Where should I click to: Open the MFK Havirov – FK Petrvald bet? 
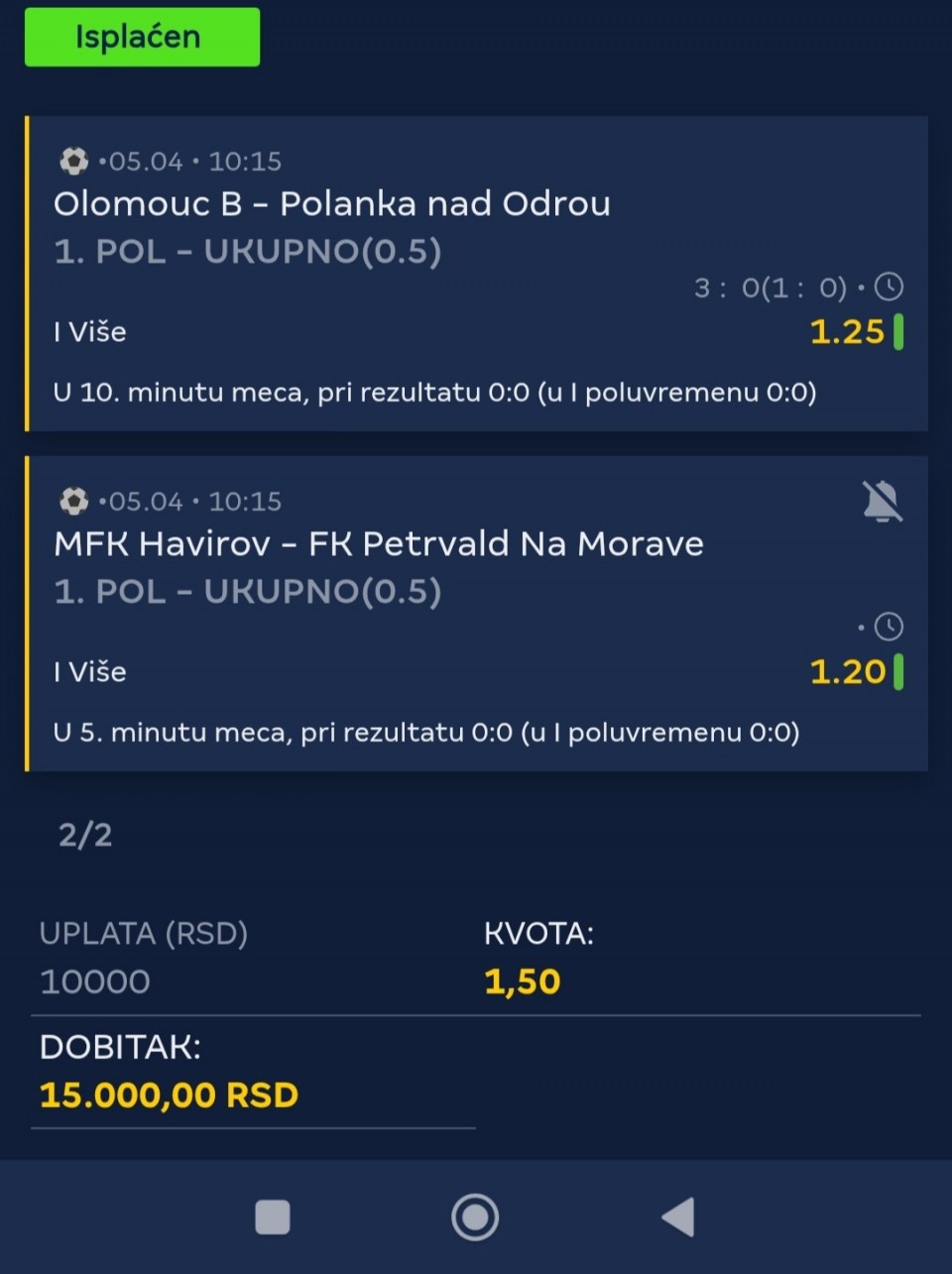378,544
